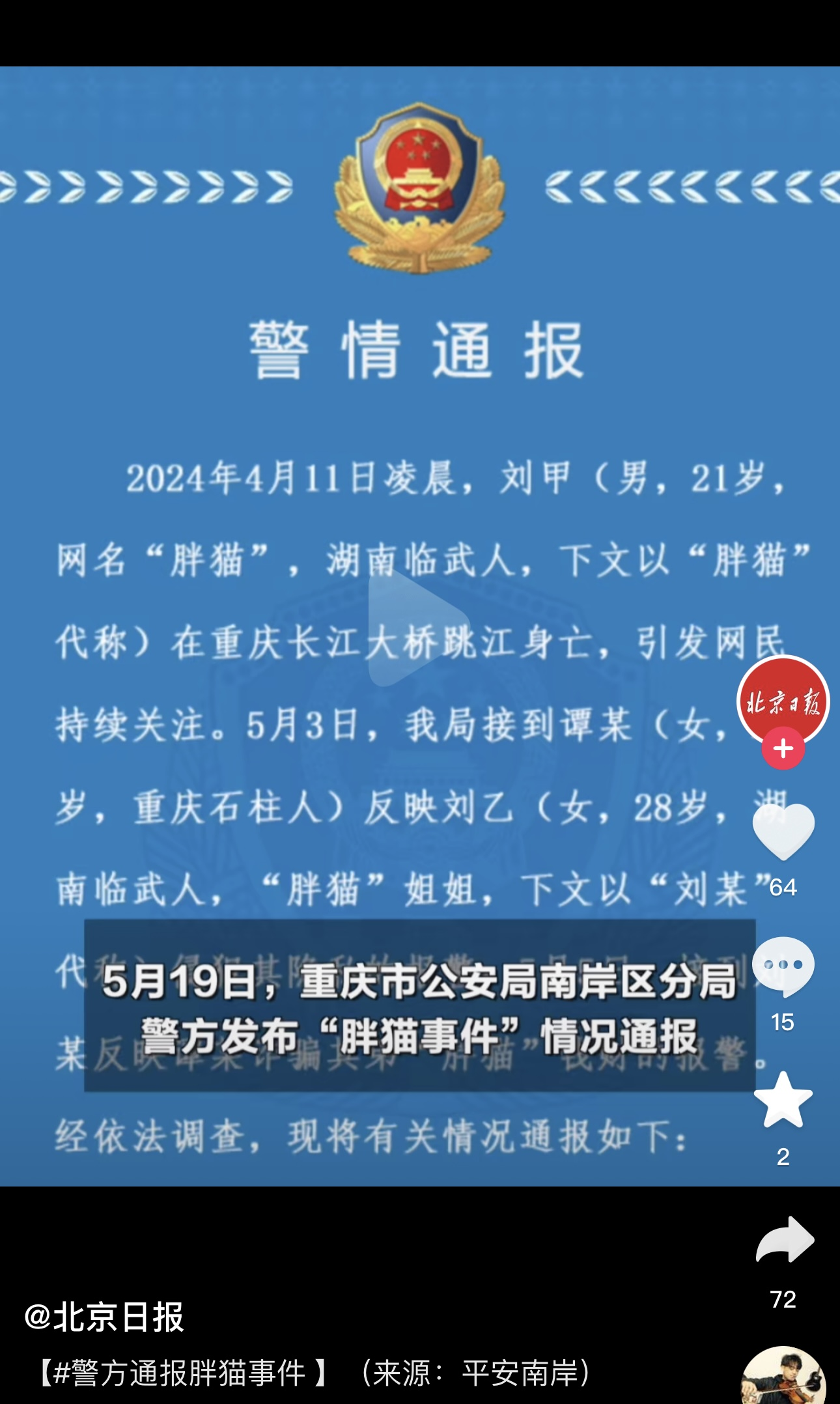Add video to favorites with star
The width and height of the screenshot is (840, 1404).
(783, 1101)
